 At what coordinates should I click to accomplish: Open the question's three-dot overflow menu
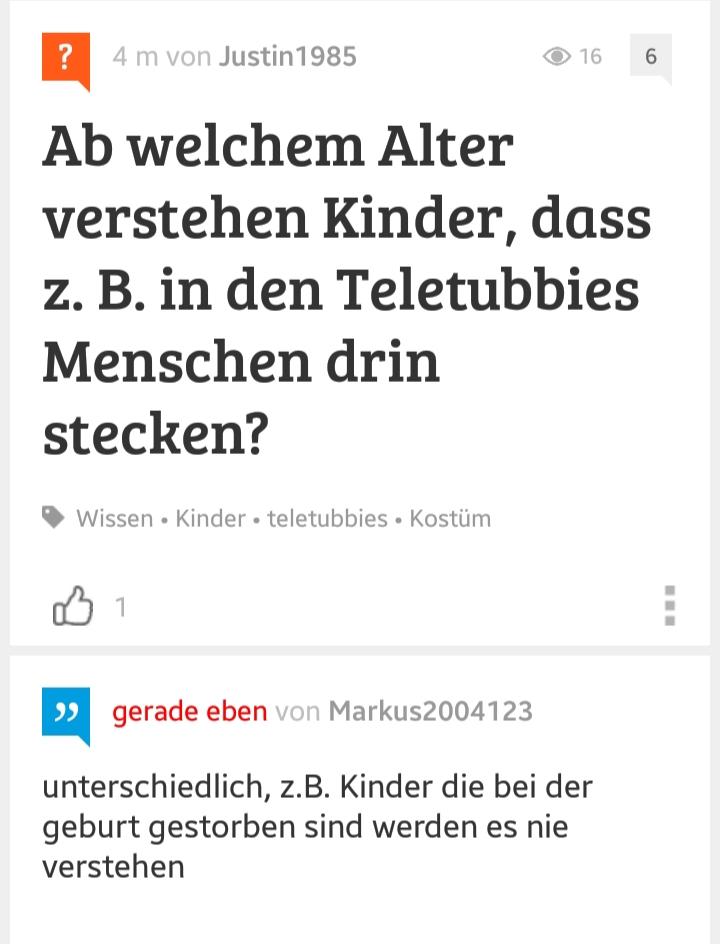click(669, 606)
